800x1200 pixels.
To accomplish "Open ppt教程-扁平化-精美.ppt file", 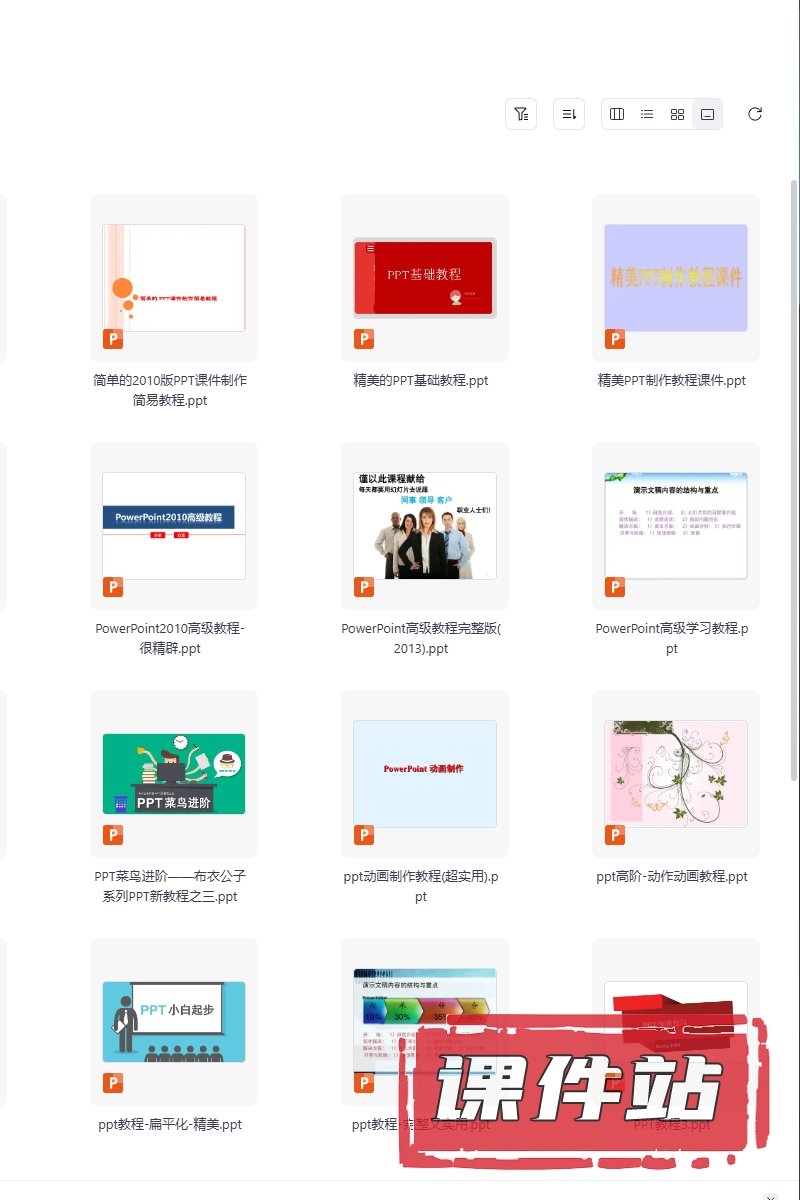I will pos(174,1022).
